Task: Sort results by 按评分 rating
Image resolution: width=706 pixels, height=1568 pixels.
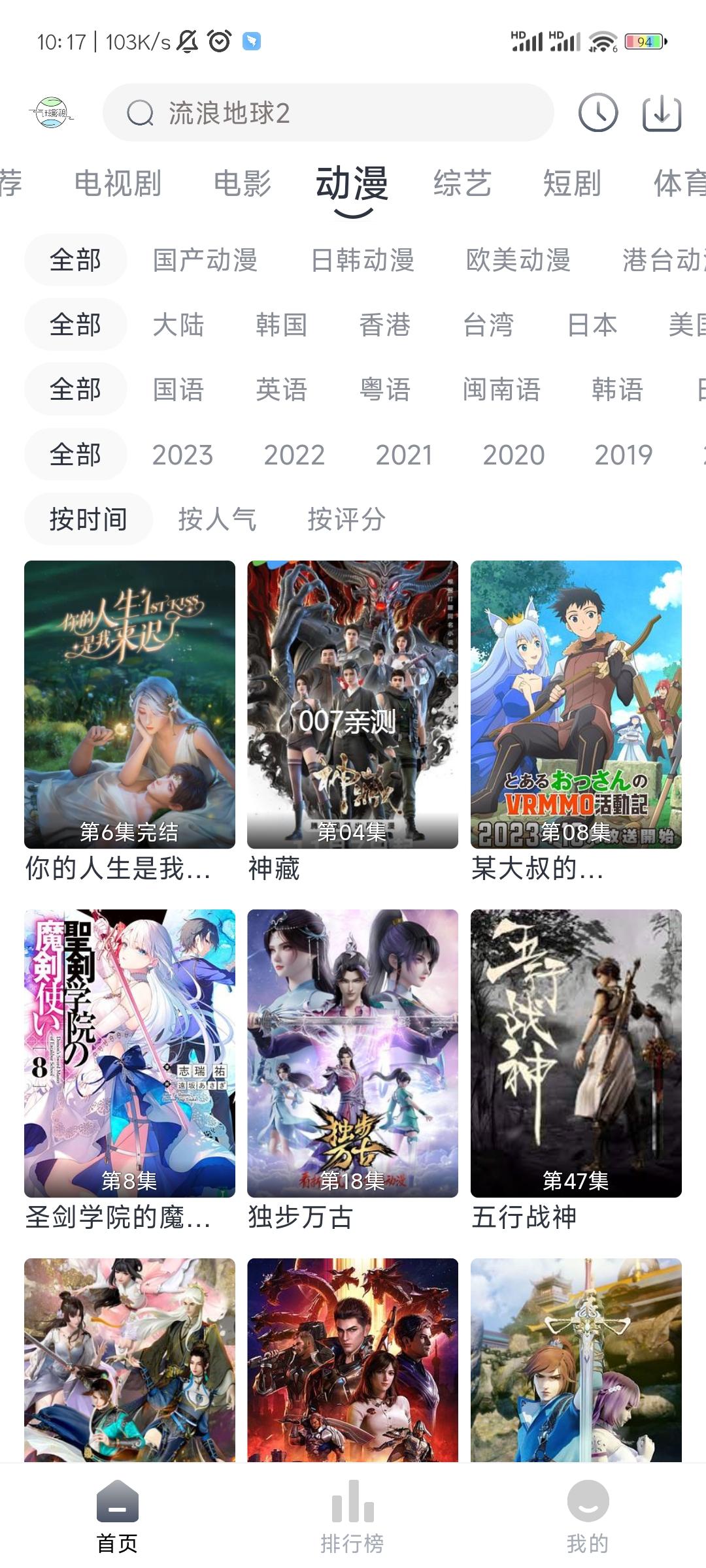Action: coord(348,519)
